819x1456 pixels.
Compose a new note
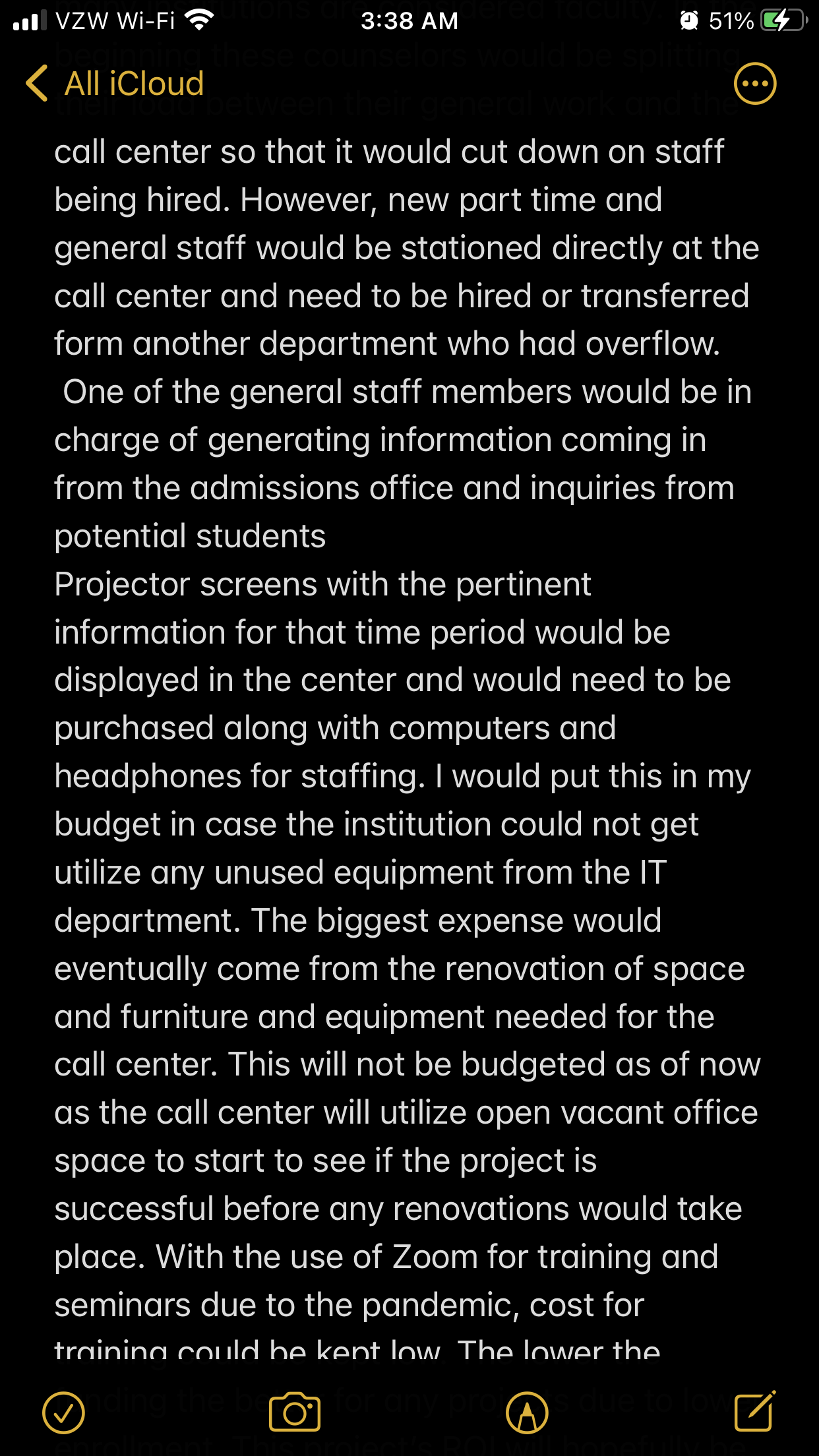click(755, 1411)
